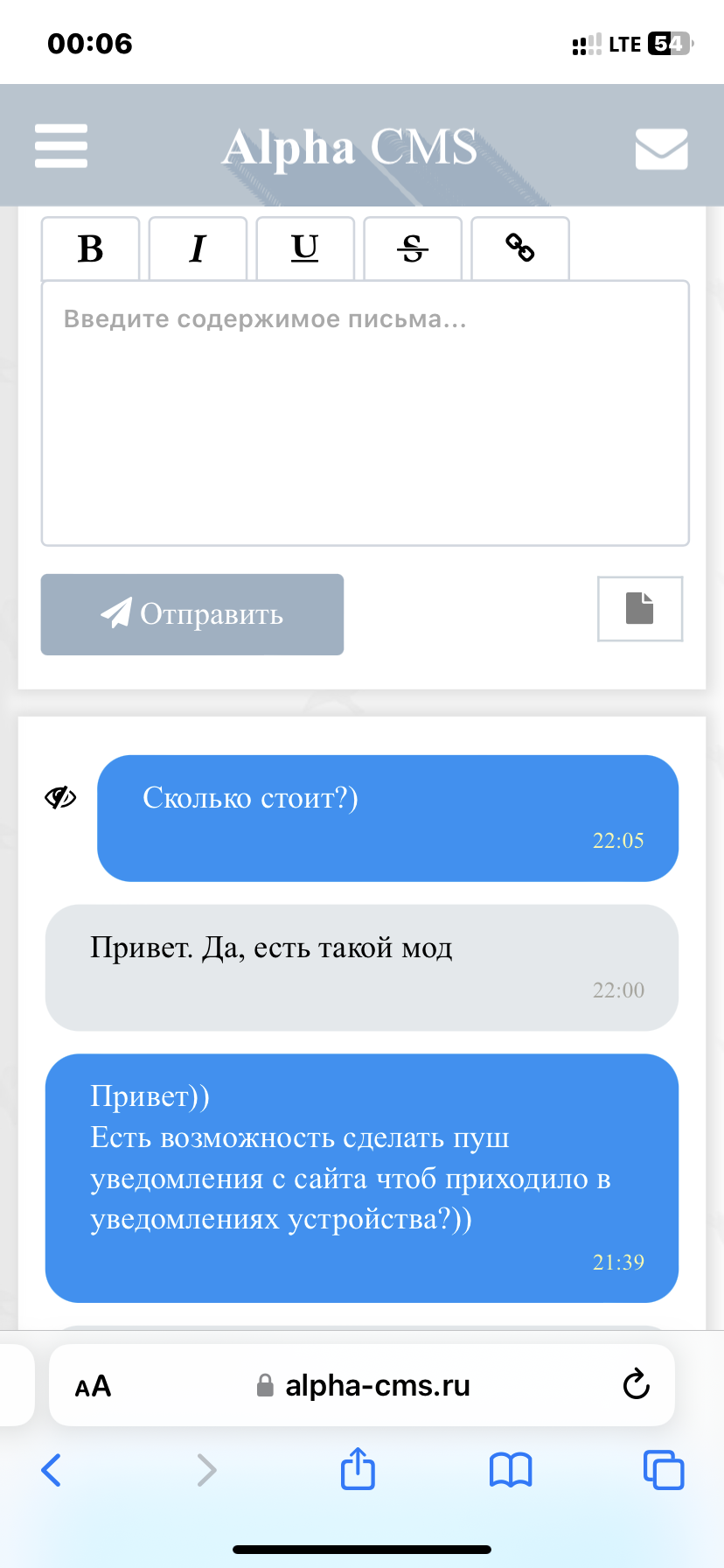
Task: Open Safari bookmarks
Action: tap(511, 1470)
